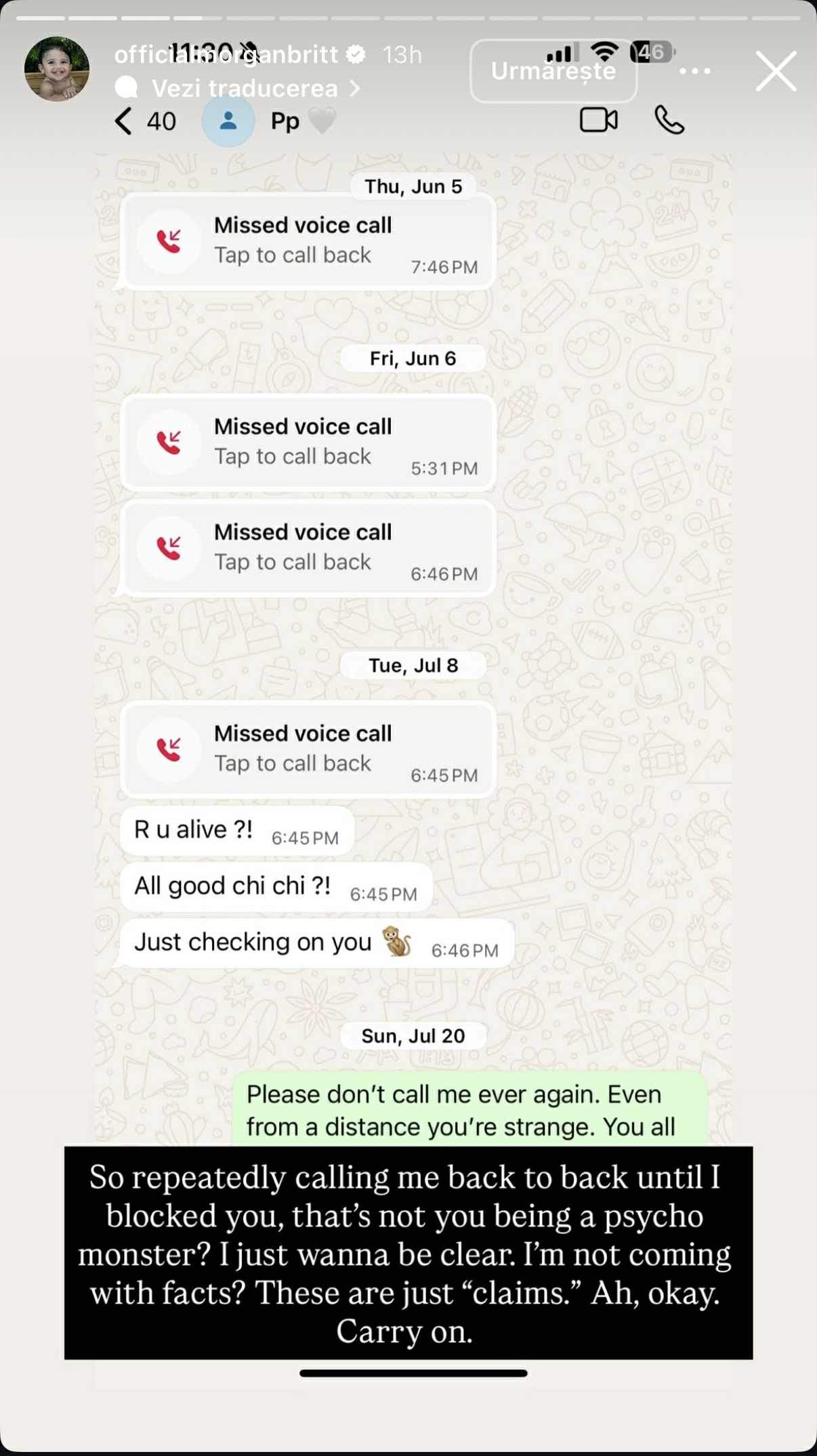Close the story viewer
Screen dimensions: 817x1456
coord(776,71)
